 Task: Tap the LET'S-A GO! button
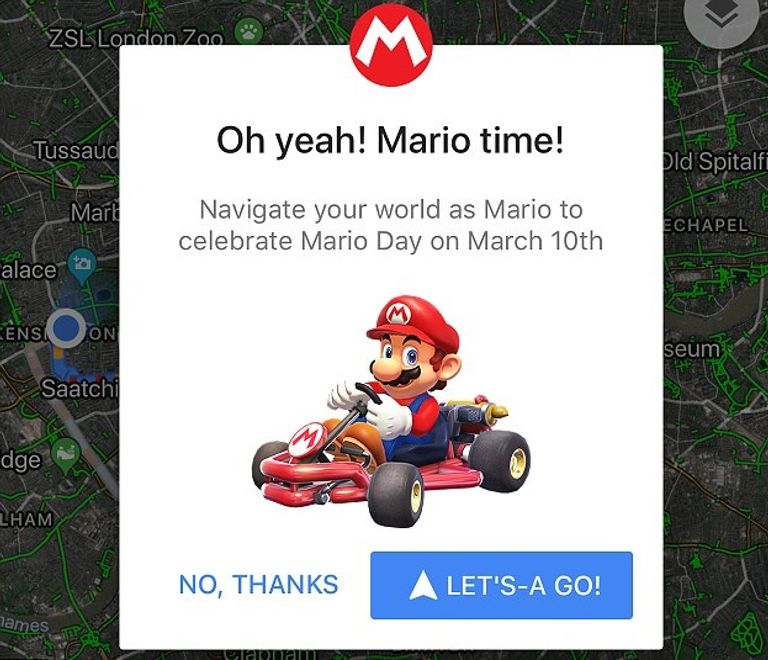coord(501,585)
